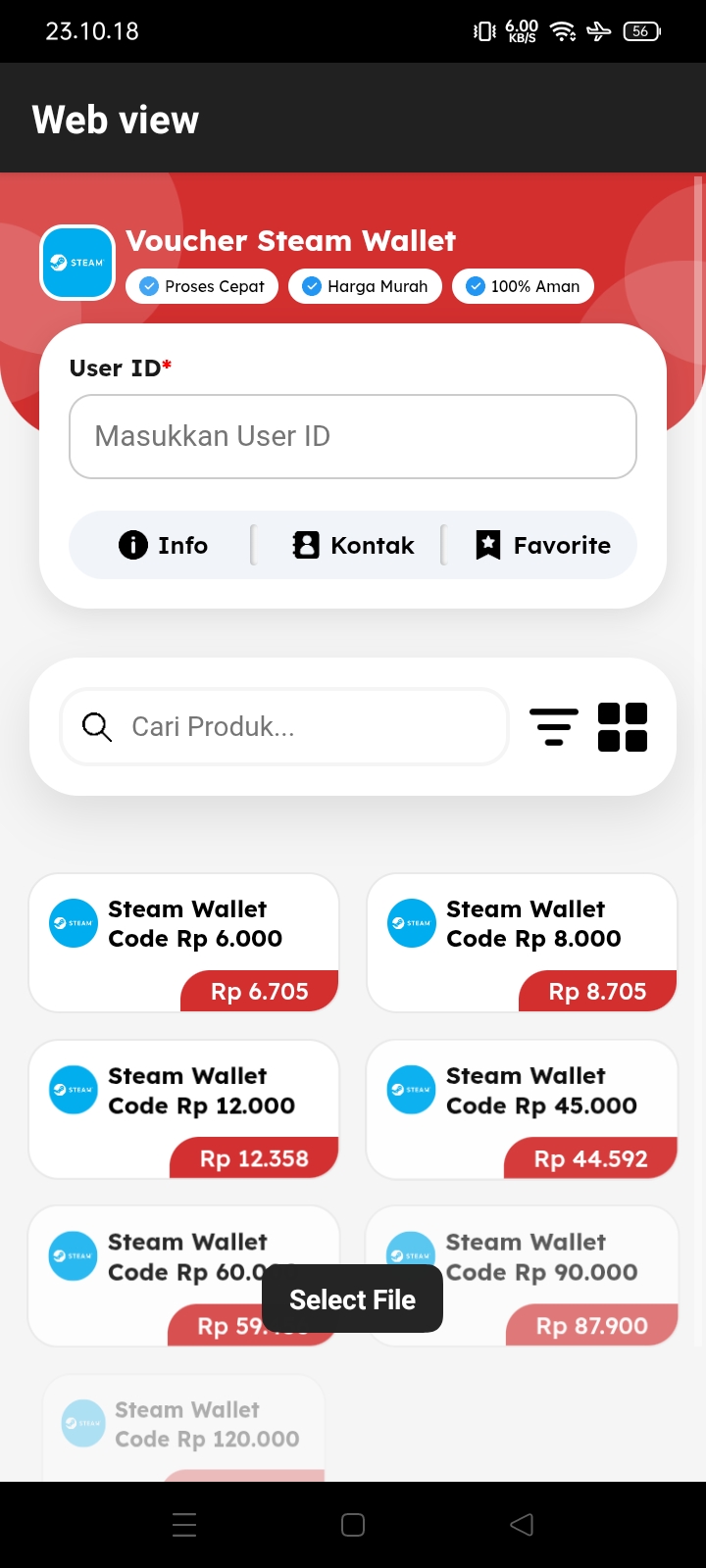
Task: Choose Steam Wallet Code Rp 8.000
Action: [x=522, y=942]
